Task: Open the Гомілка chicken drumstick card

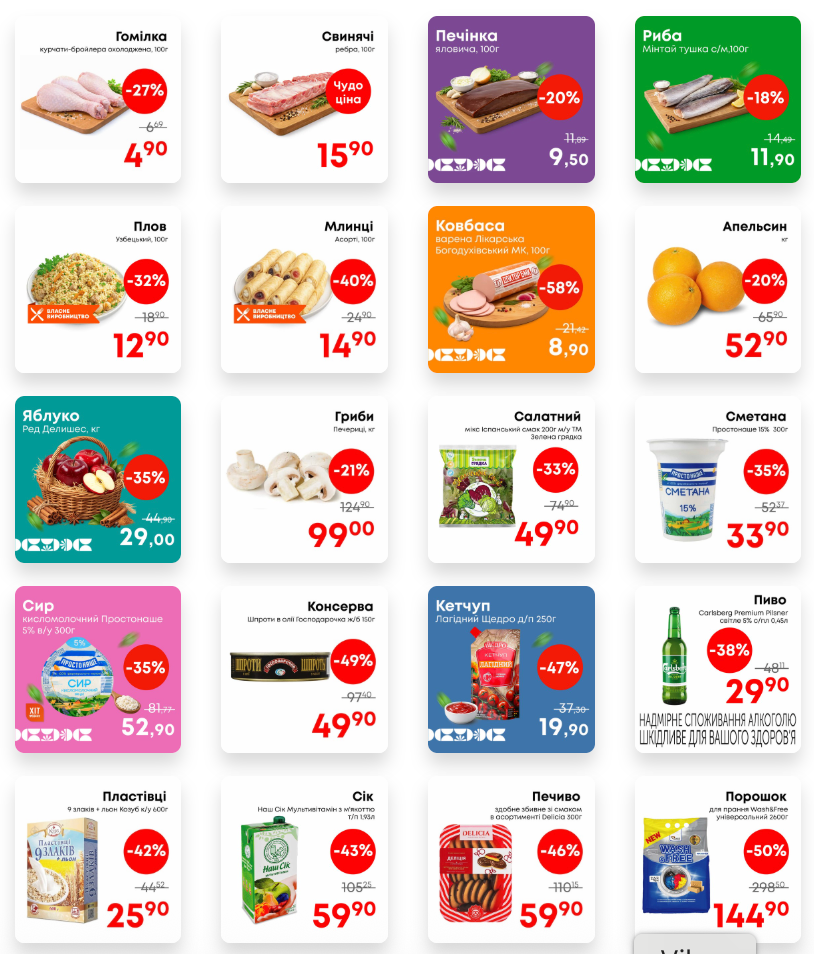Action: tap(98, 100)
